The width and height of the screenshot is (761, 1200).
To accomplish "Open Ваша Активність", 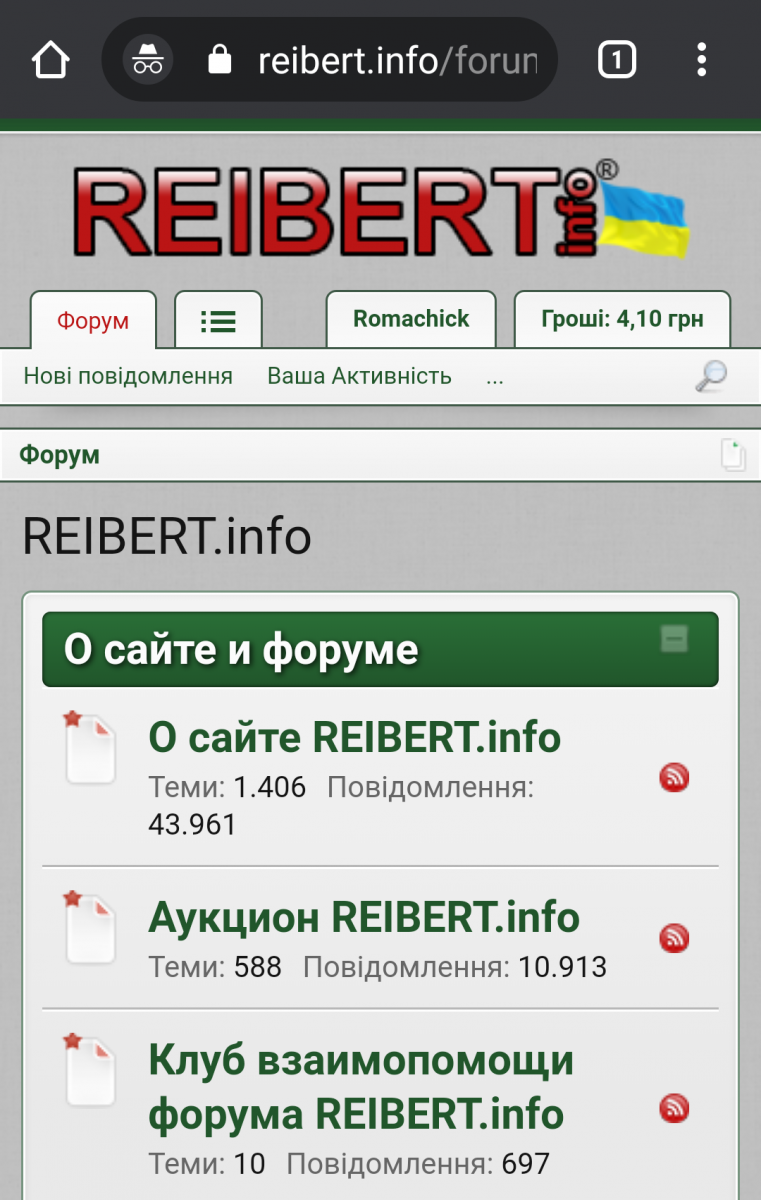I will [359, 376].
